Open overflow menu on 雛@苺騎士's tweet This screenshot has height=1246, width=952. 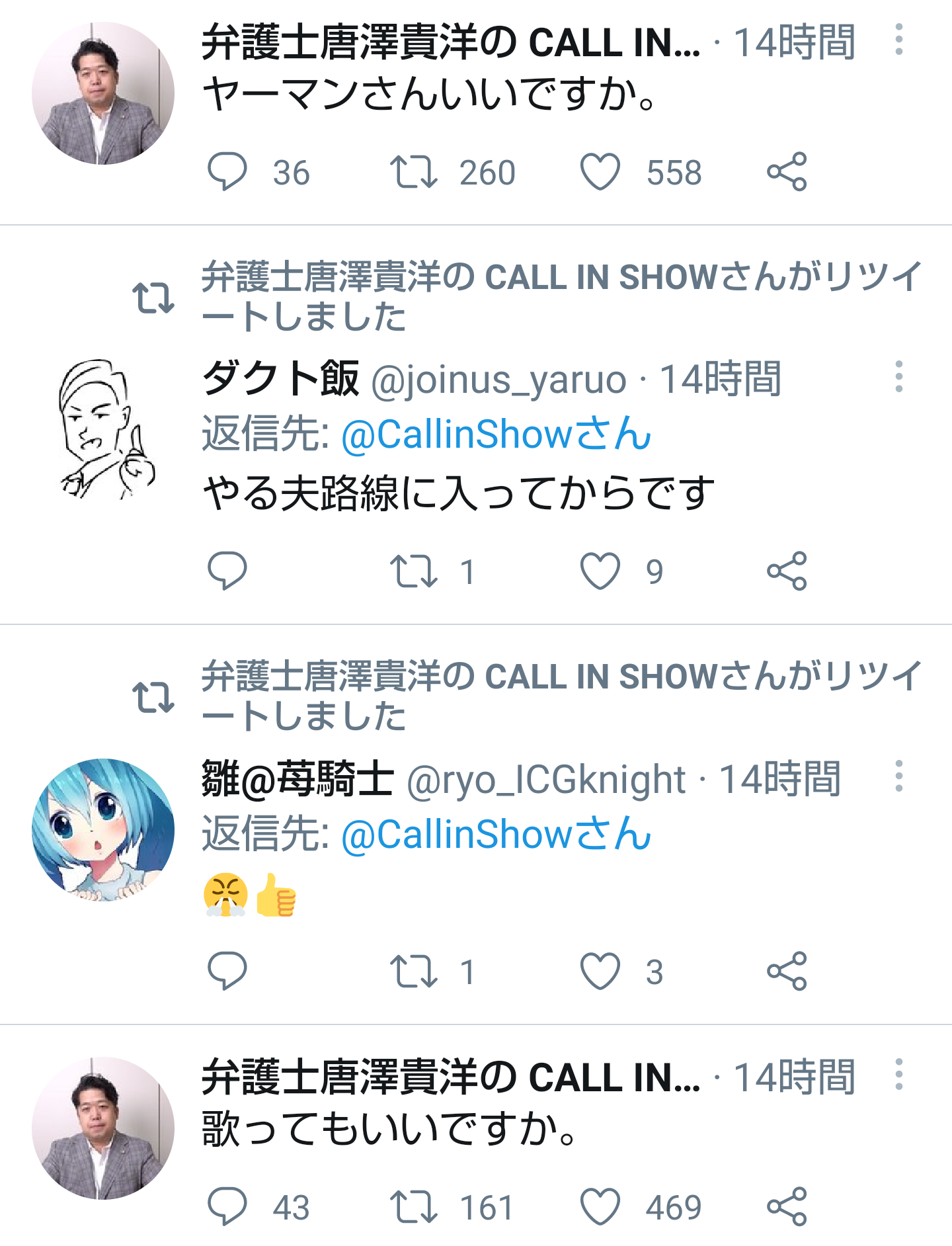click(898, 776)
